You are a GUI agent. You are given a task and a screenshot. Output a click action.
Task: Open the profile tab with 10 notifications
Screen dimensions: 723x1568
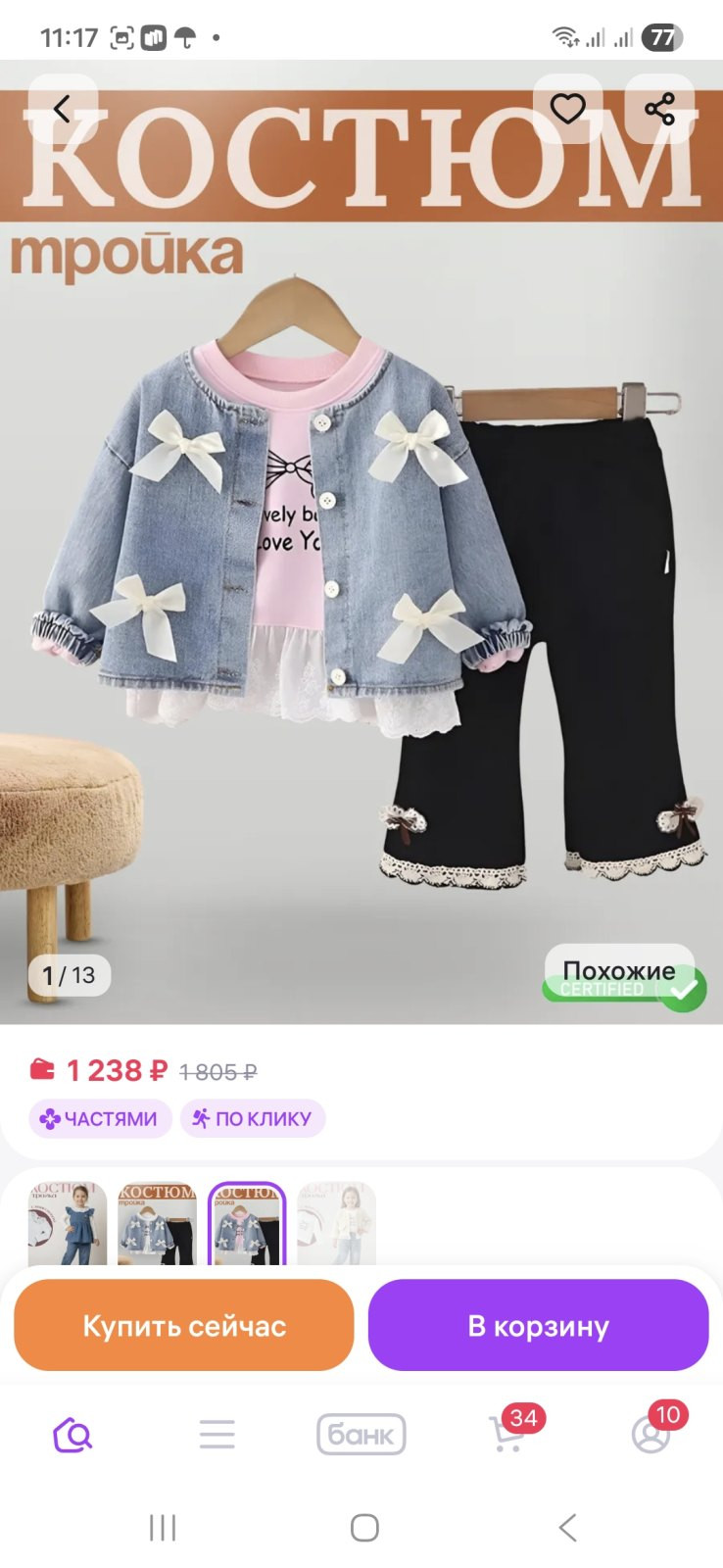(651, 1435)
